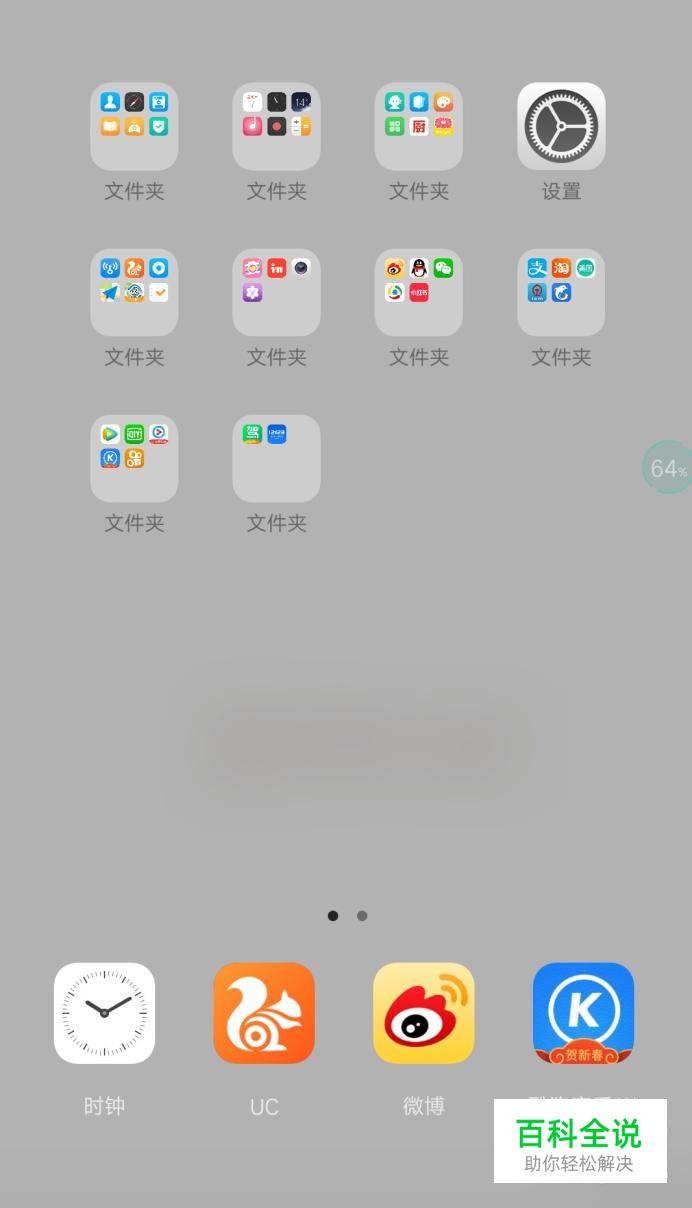This screenshot has width=692, height=1208.
Task: Open the 微博 Weibo app
Action: 423,1013
